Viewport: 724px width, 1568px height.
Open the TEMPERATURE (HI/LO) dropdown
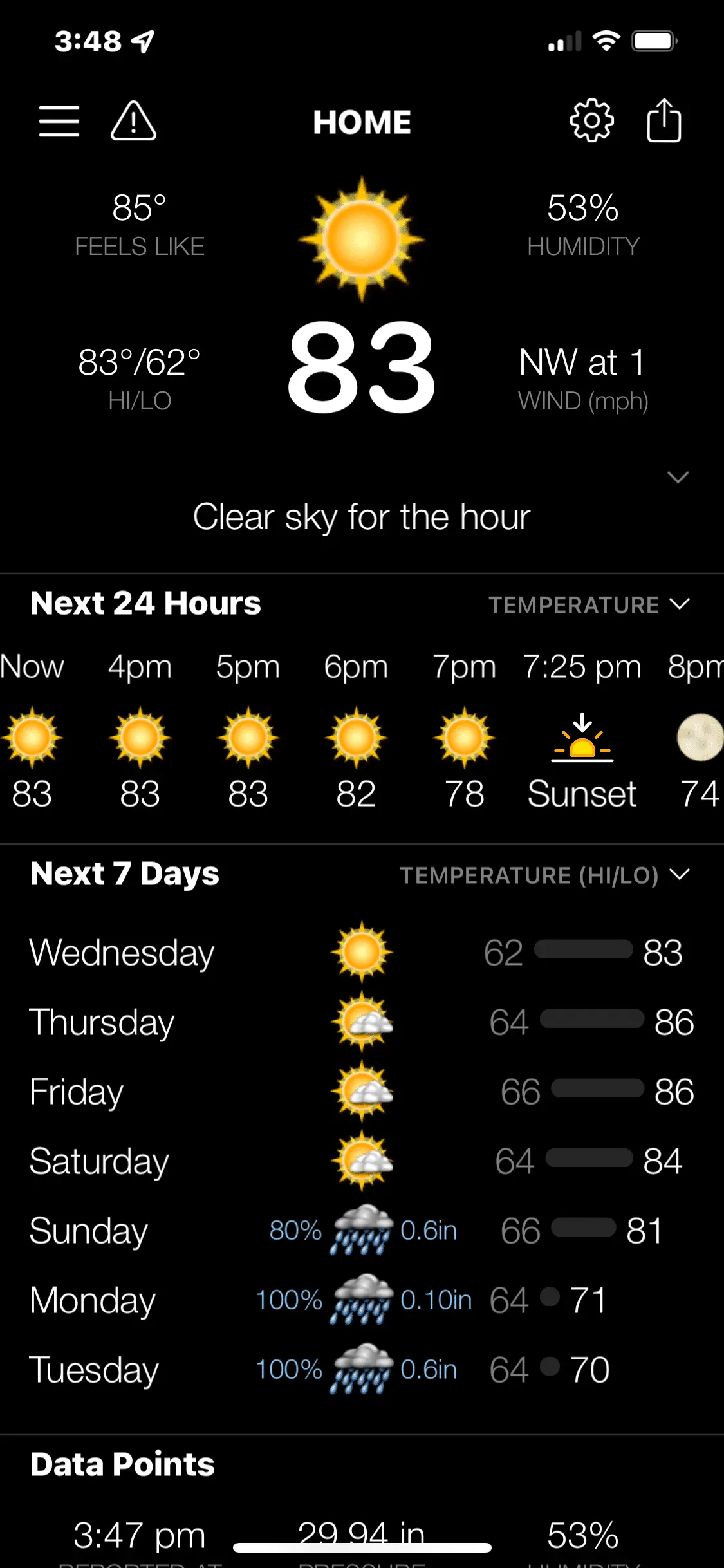pos(544,875)
